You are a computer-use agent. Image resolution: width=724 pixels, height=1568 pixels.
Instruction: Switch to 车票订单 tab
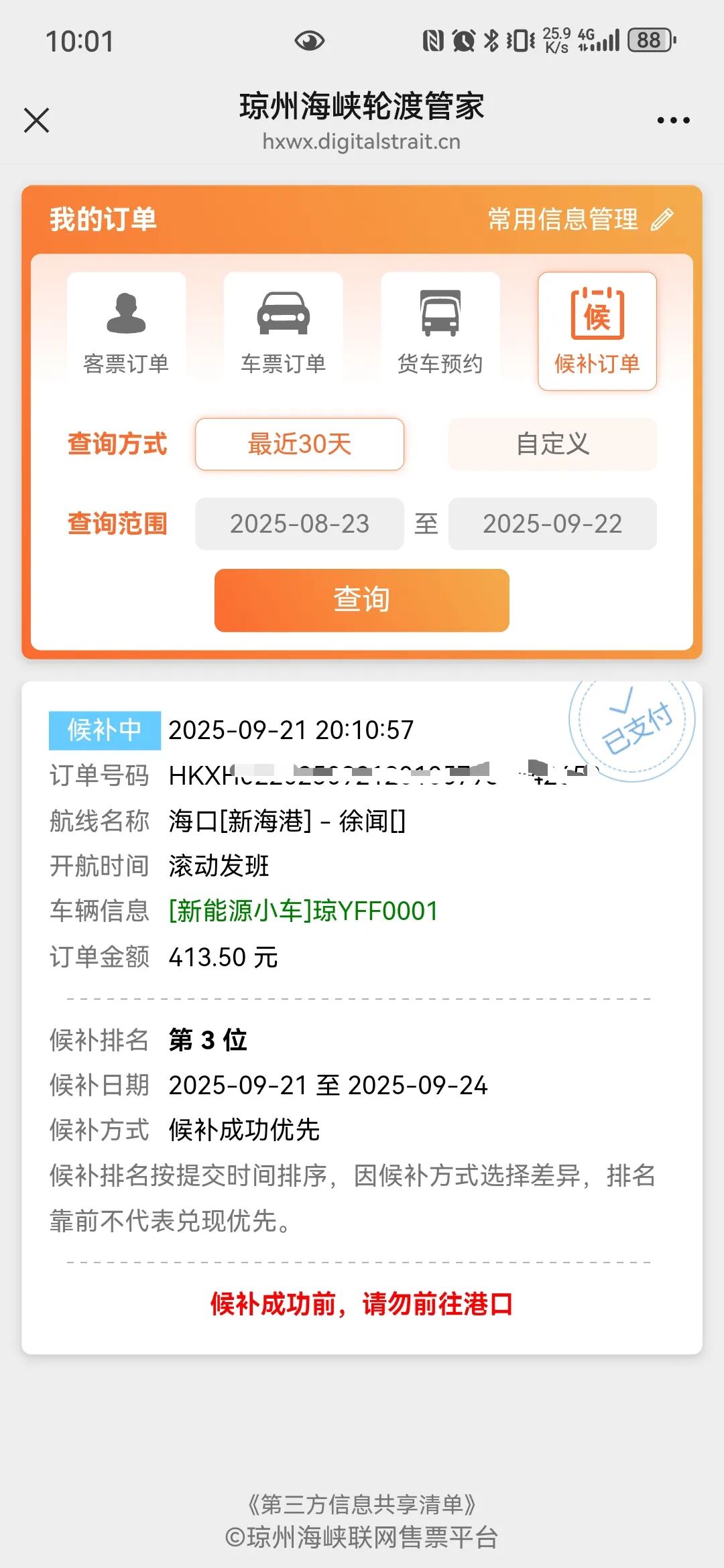[284, 331]
